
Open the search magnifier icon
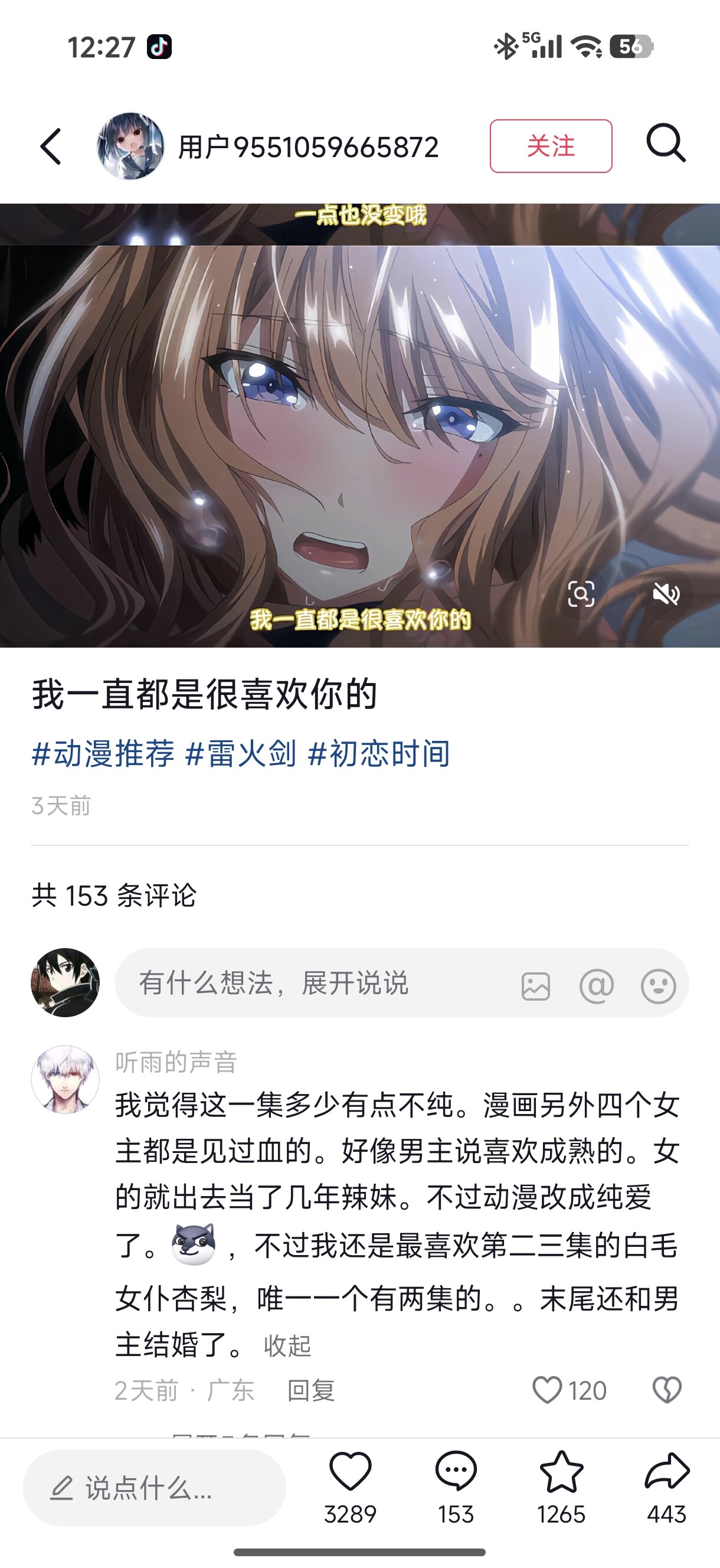pos(665,143)
